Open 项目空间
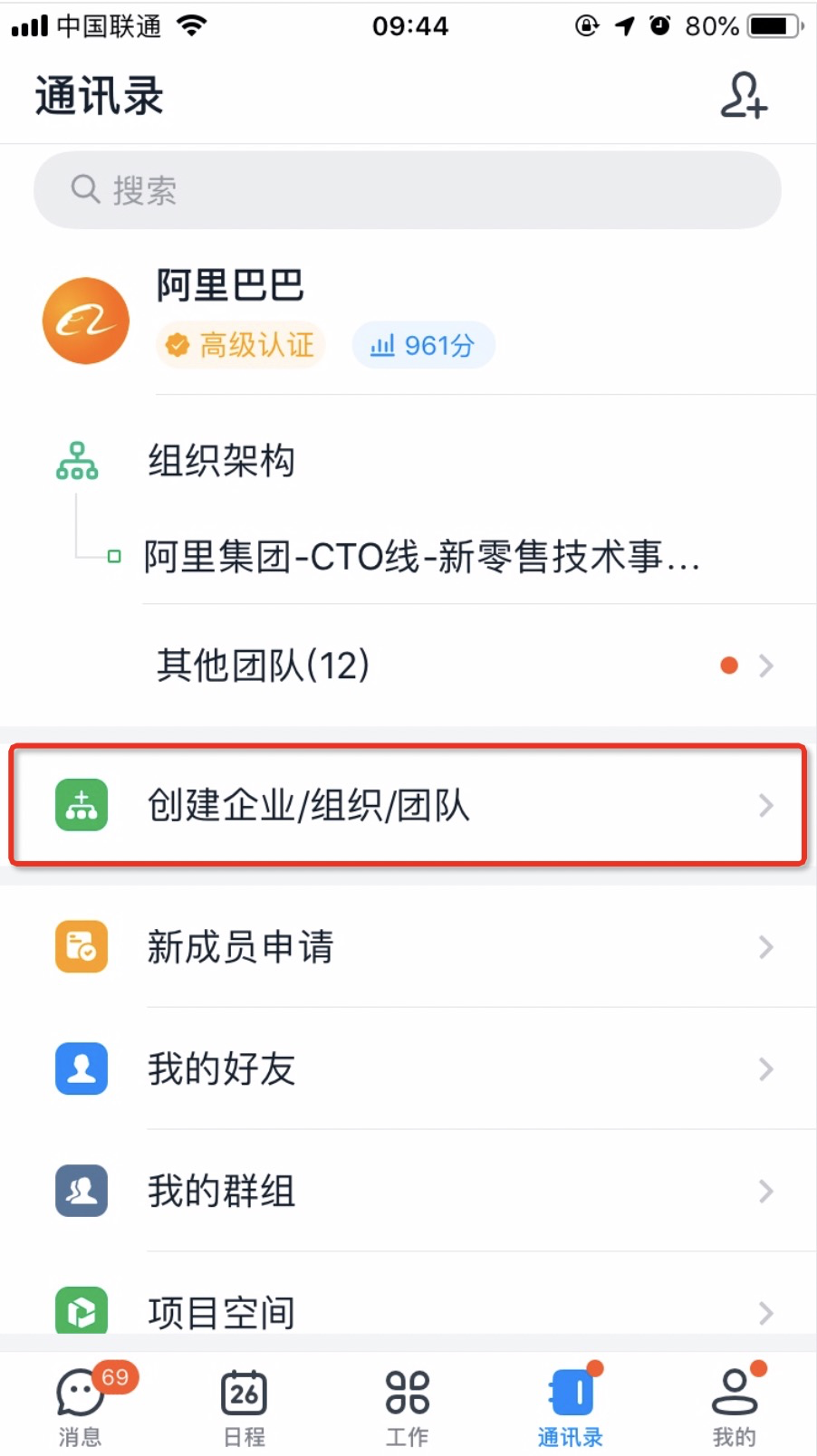 [408, 1311]
